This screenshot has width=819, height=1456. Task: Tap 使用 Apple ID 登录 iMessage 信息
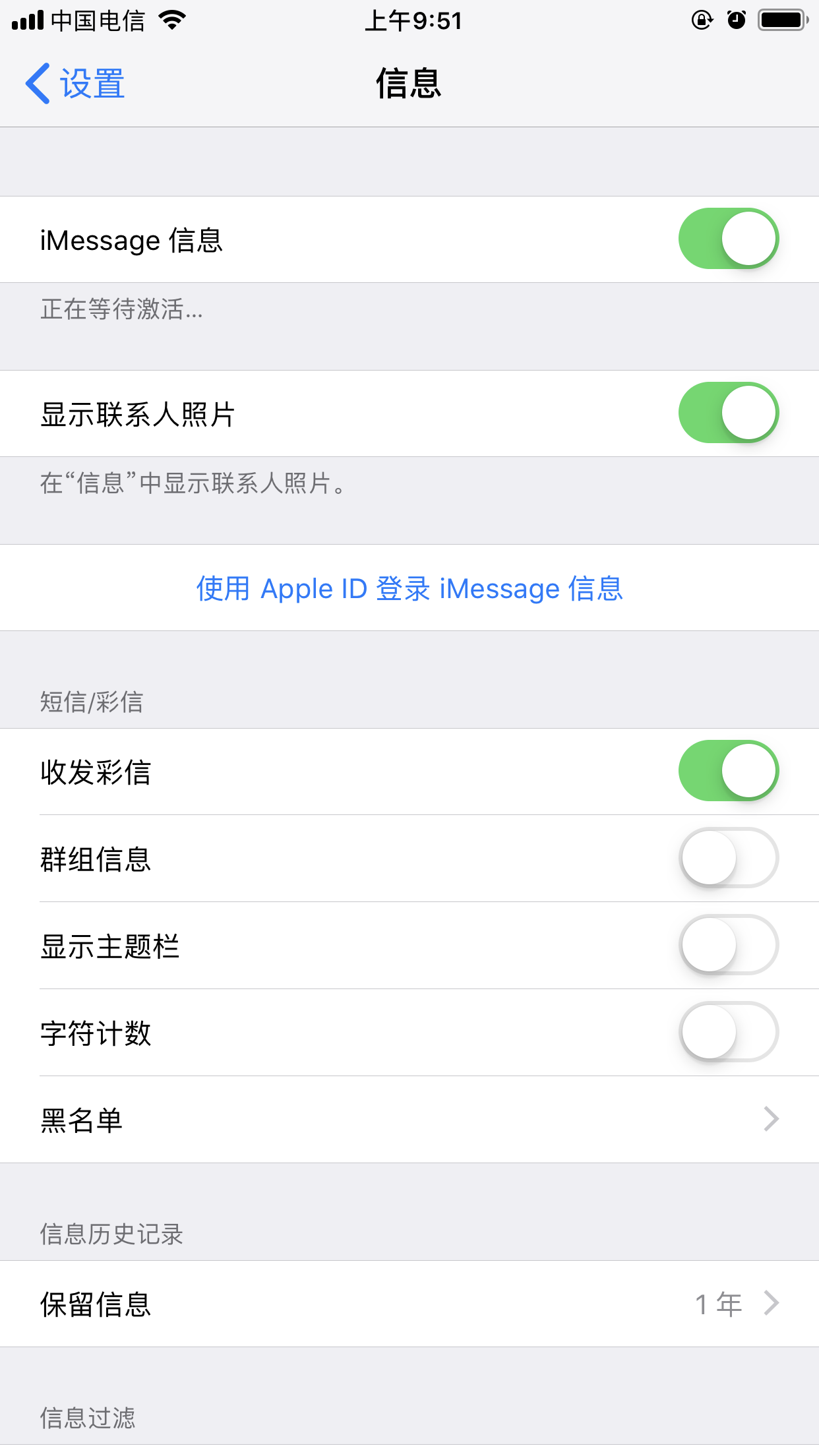pos(409,588)
